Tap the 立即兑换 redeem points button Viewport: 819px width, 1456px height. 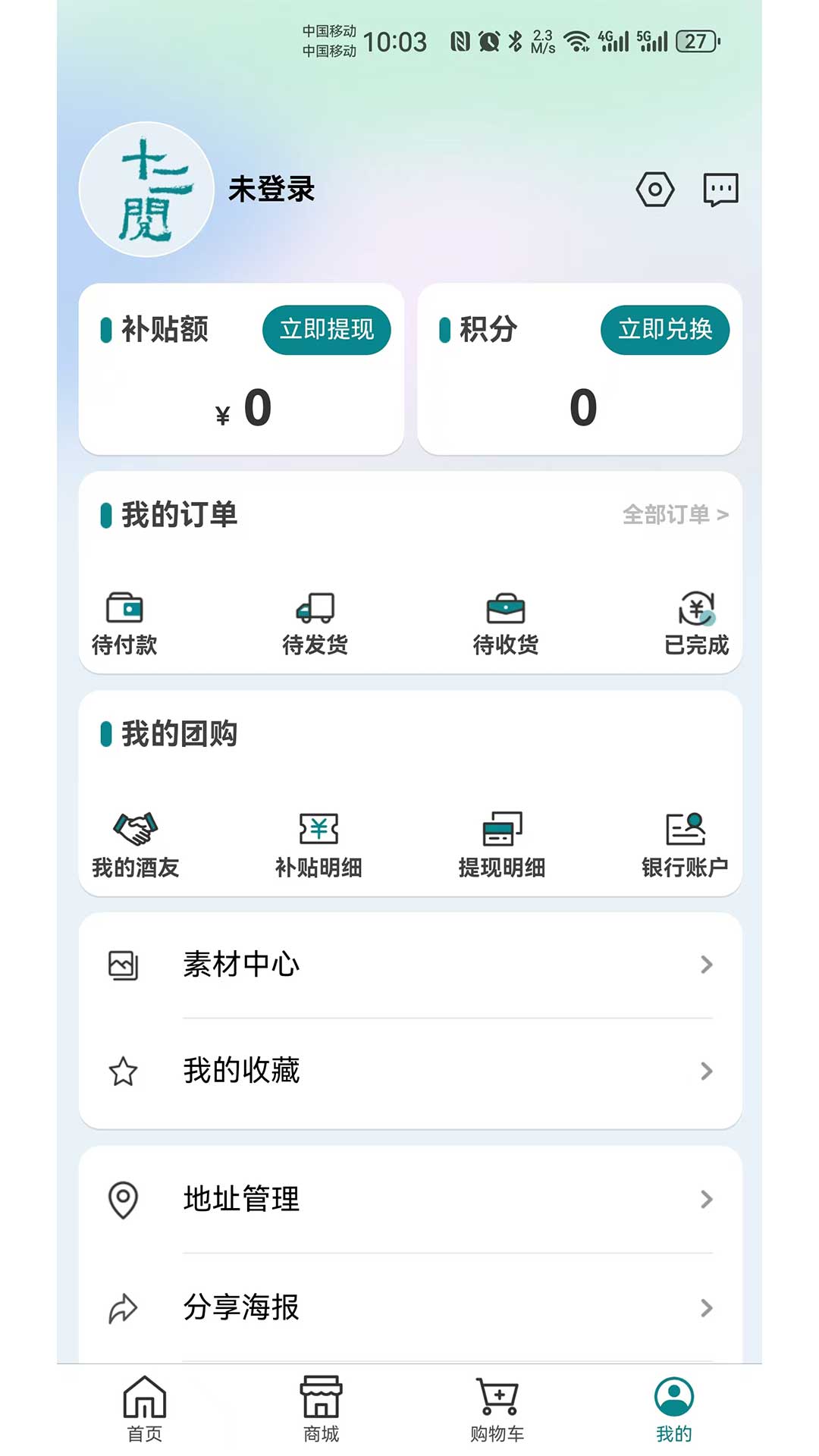pyautogui.click(x=664, y=330)
